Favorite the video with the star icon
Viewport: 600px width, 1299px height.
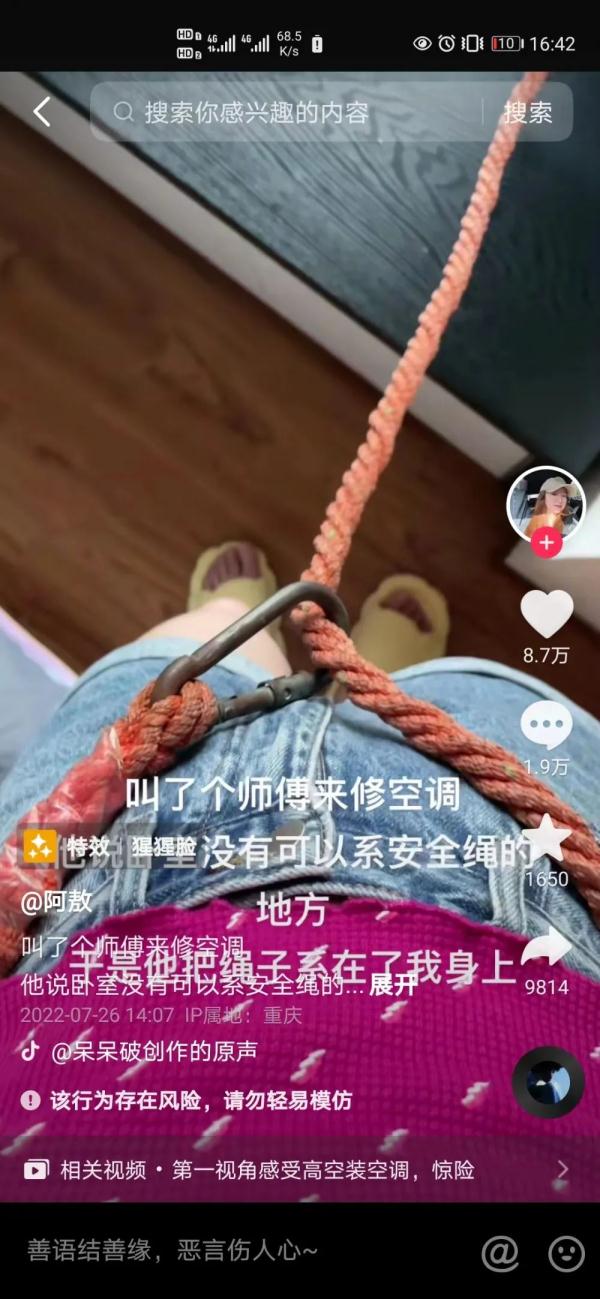tap(547, 838)
